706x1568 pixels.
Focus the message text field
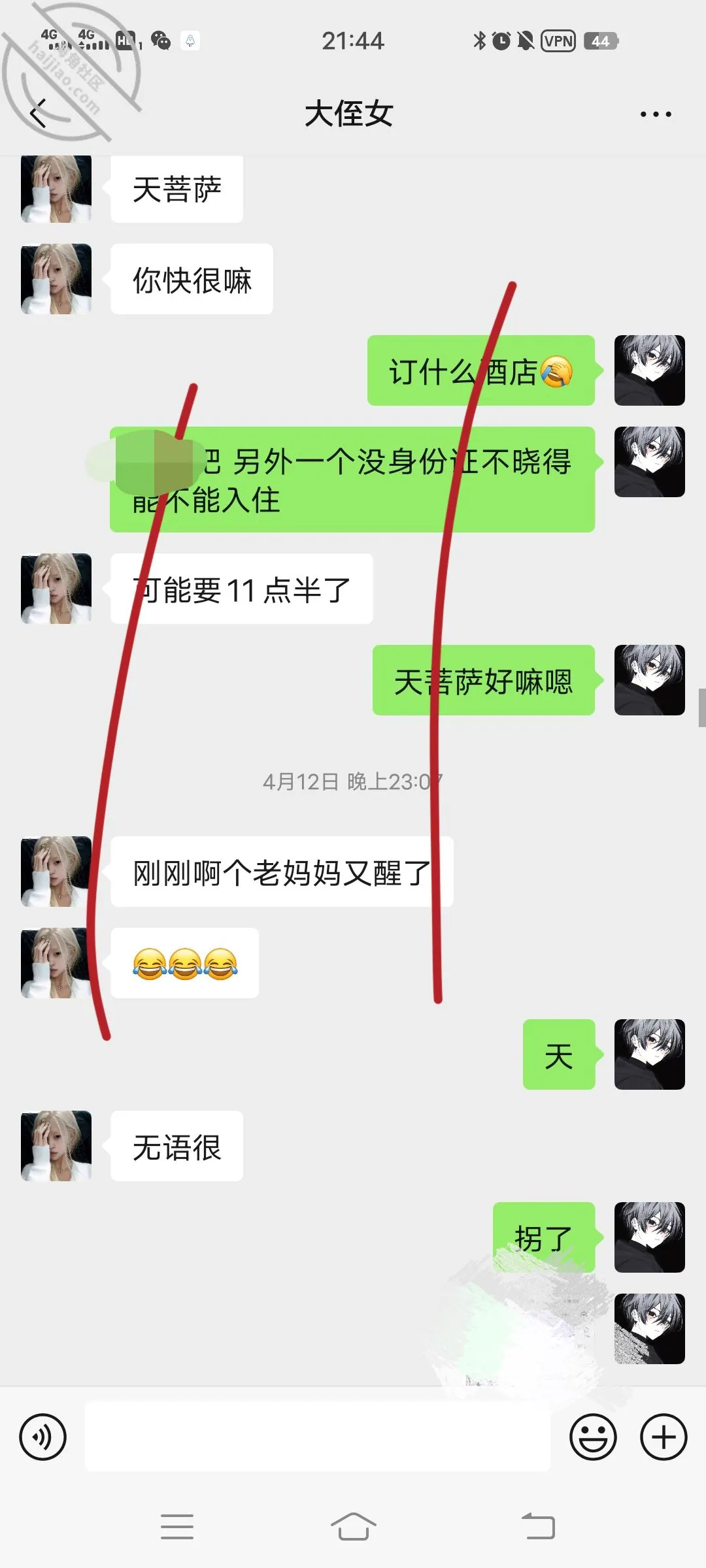click(x=318, y=1437)
